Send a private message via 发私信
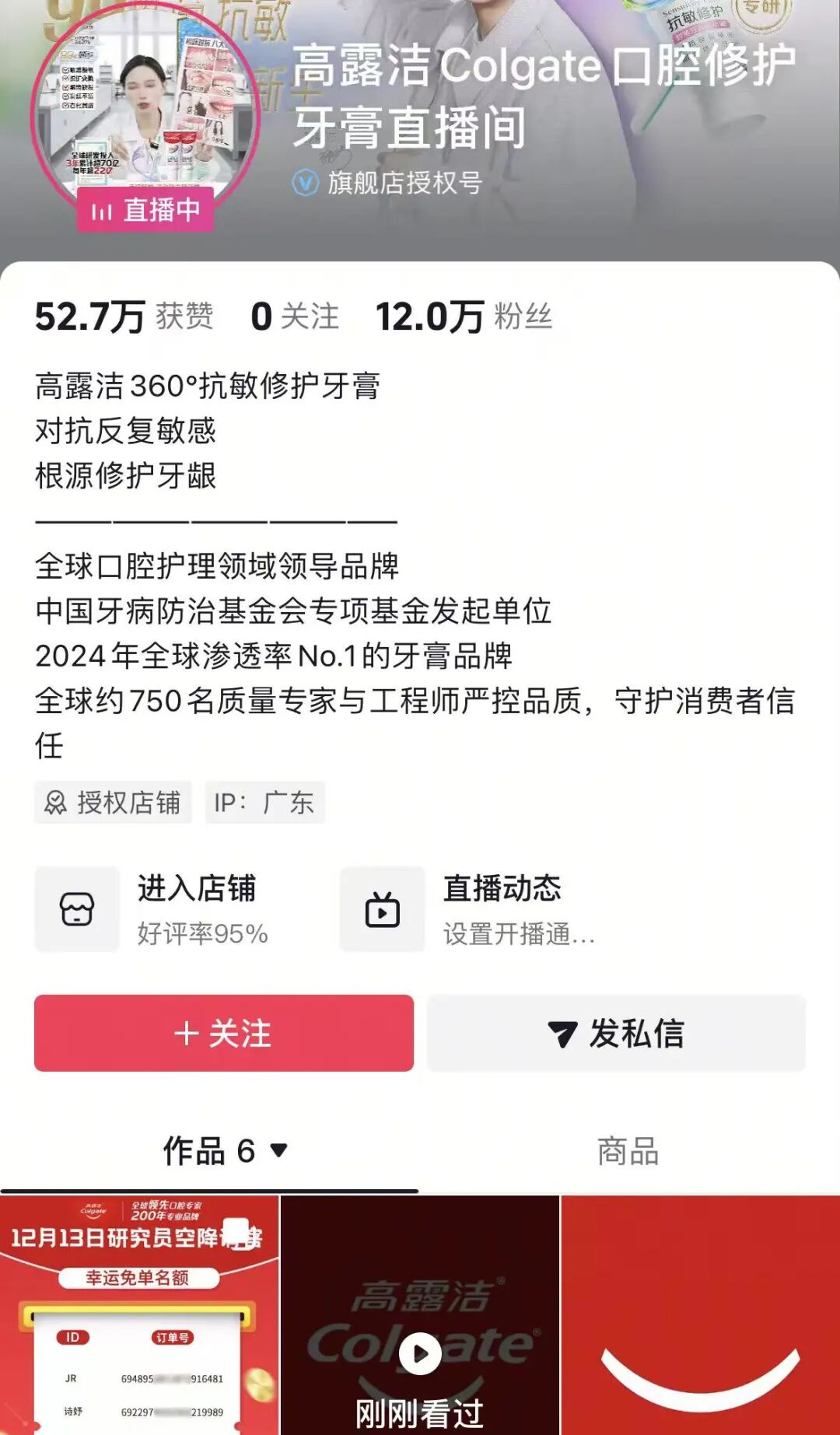 click(x=616, y=1033)
